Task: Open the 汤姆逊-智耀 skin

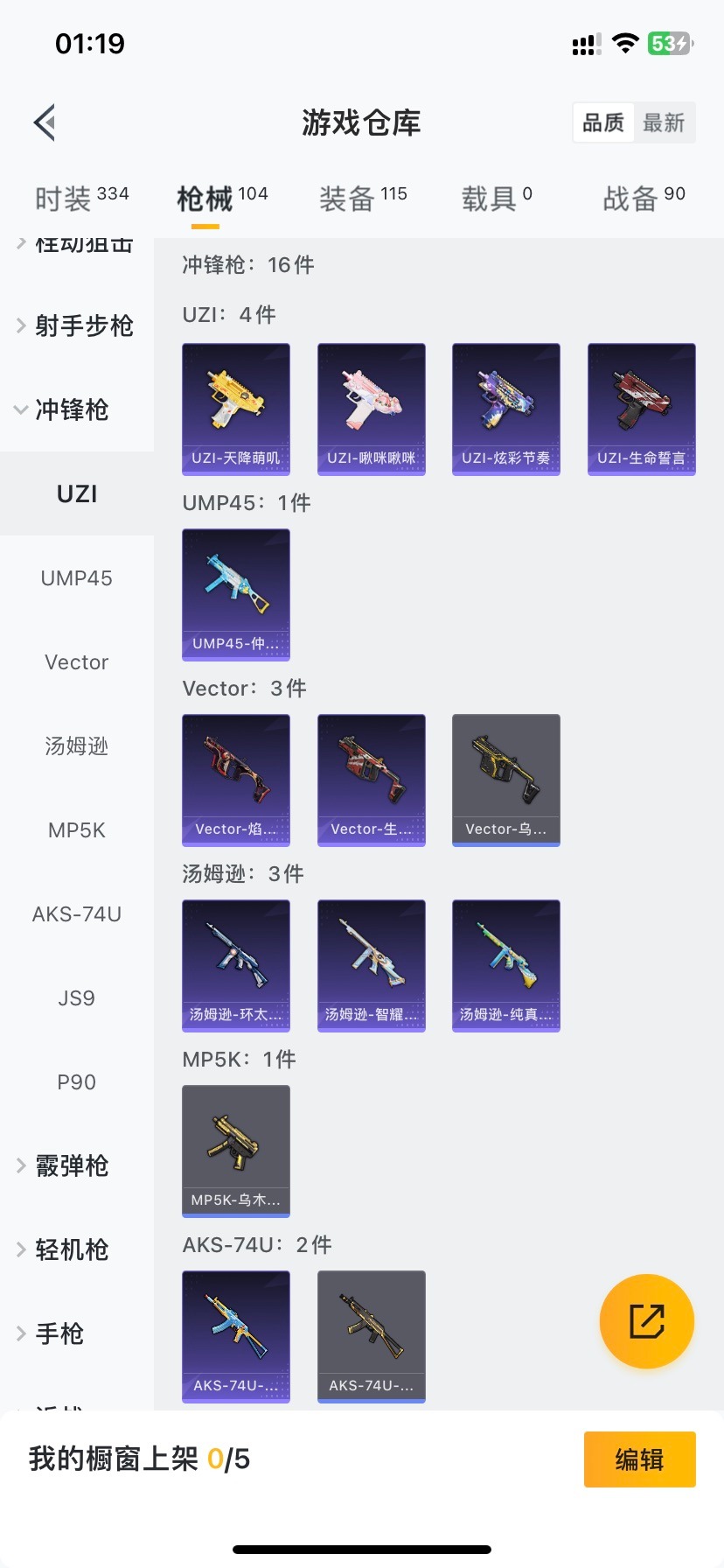Action: click(x=371, y=965)
